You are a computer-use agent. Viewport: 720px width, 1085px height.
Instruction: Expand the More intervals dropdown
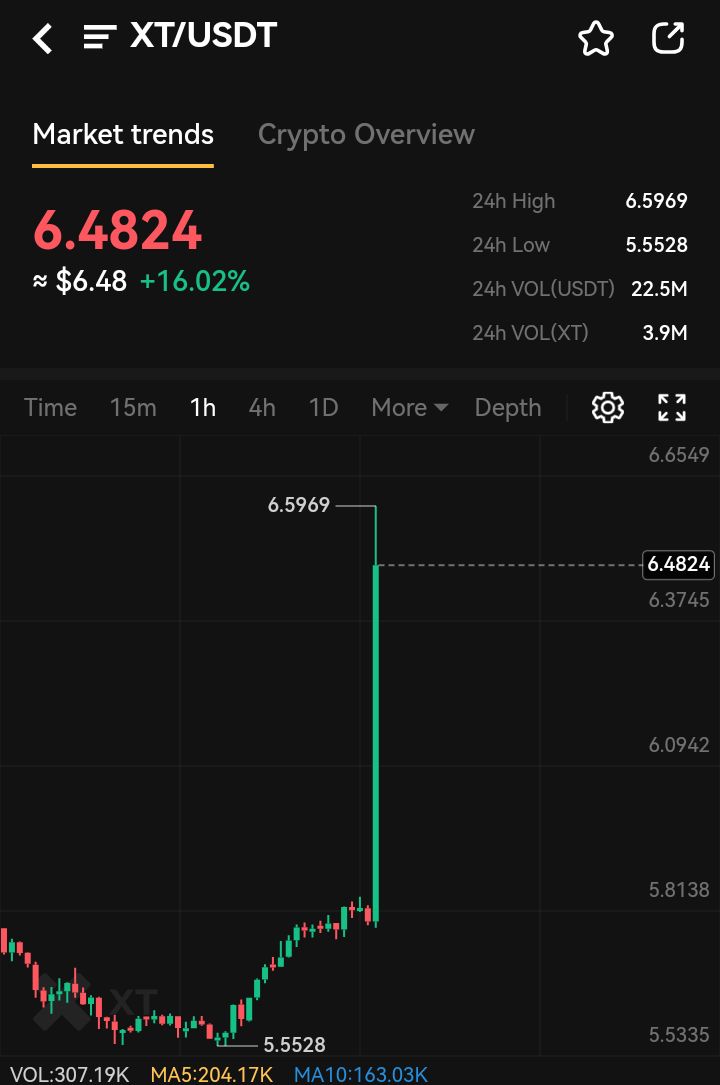[x=409, y=408]
